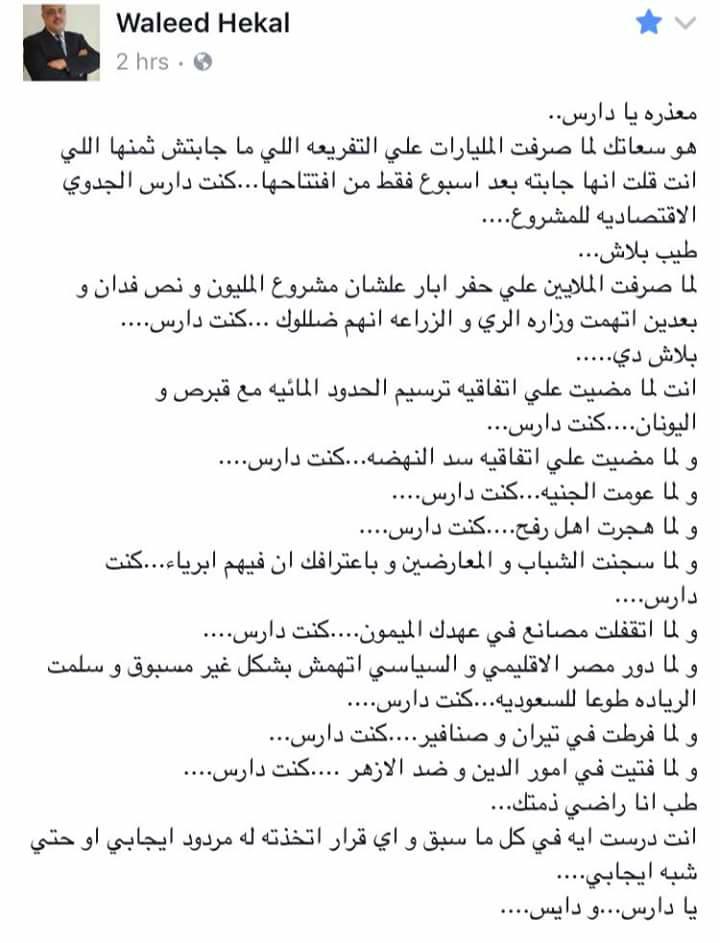Expand the post options chevron
Viewport: 720px width, 943px height.
pos(685,24)
